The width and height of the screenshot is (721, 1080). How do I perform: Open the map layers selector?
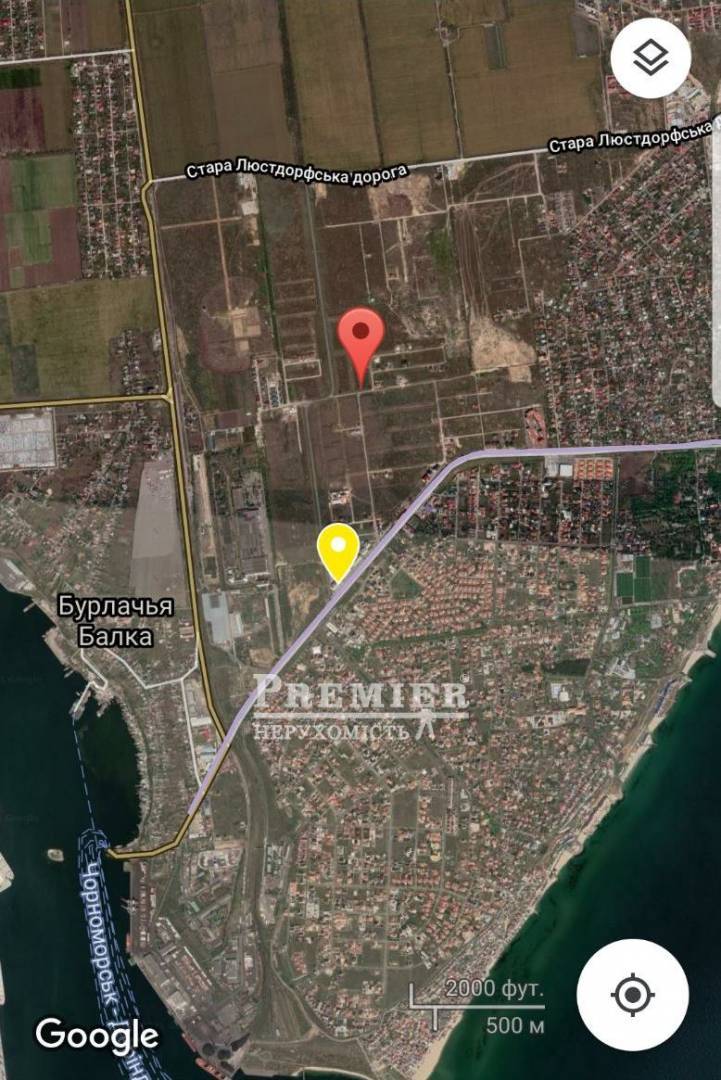coord(650,58)
